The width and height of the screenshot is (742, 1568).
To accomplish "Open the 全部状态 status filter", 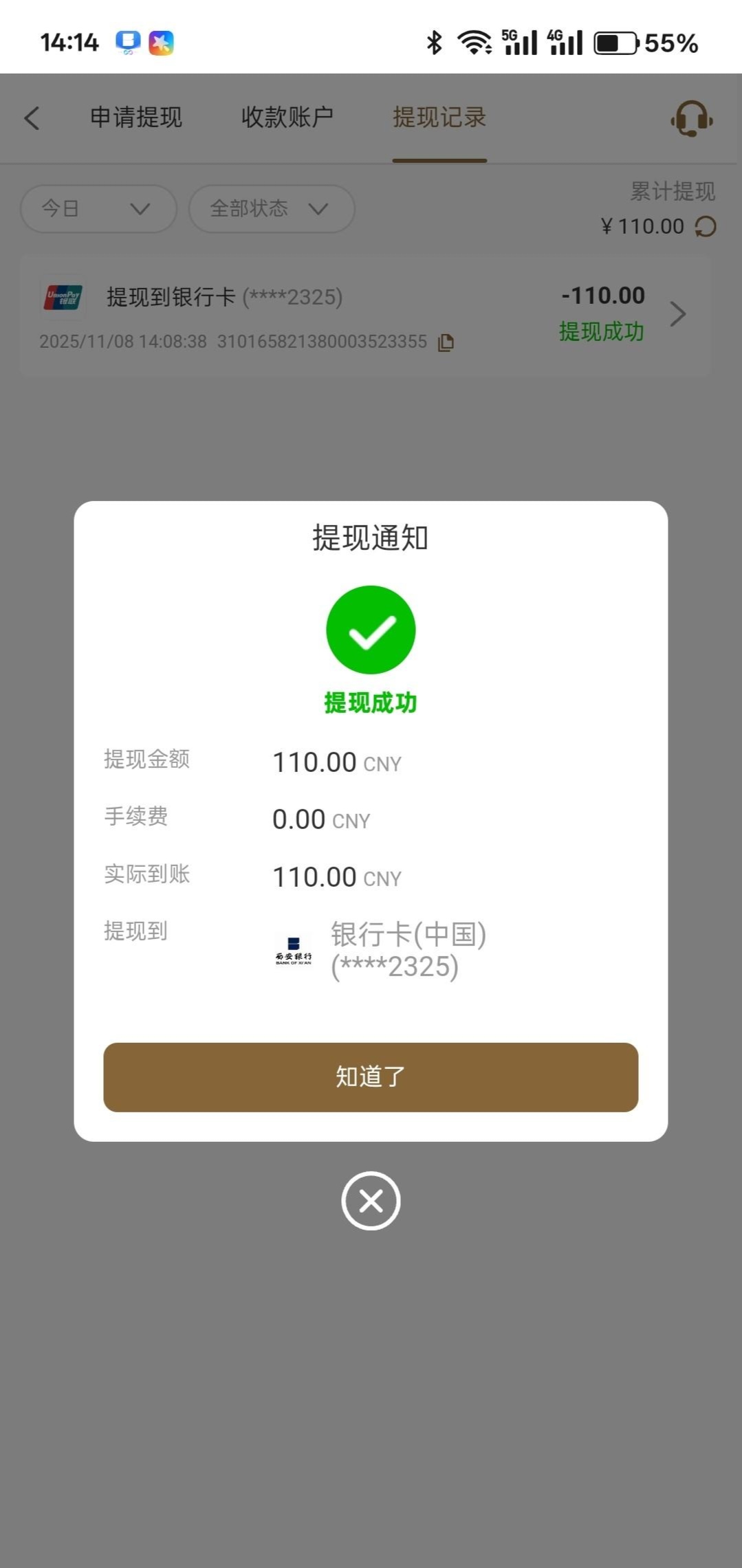I will (272, 208).
